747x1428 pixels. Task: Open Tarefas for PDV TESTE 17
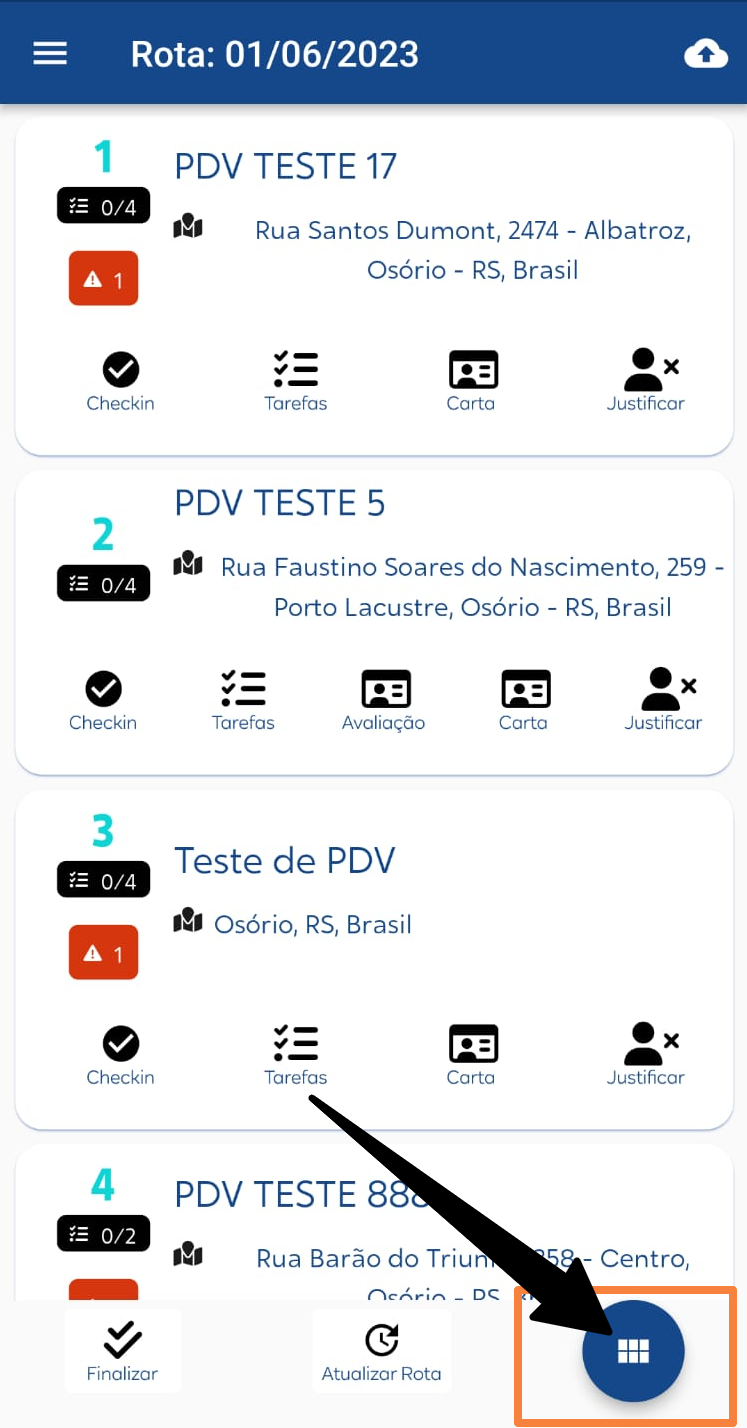click(296, 382)
